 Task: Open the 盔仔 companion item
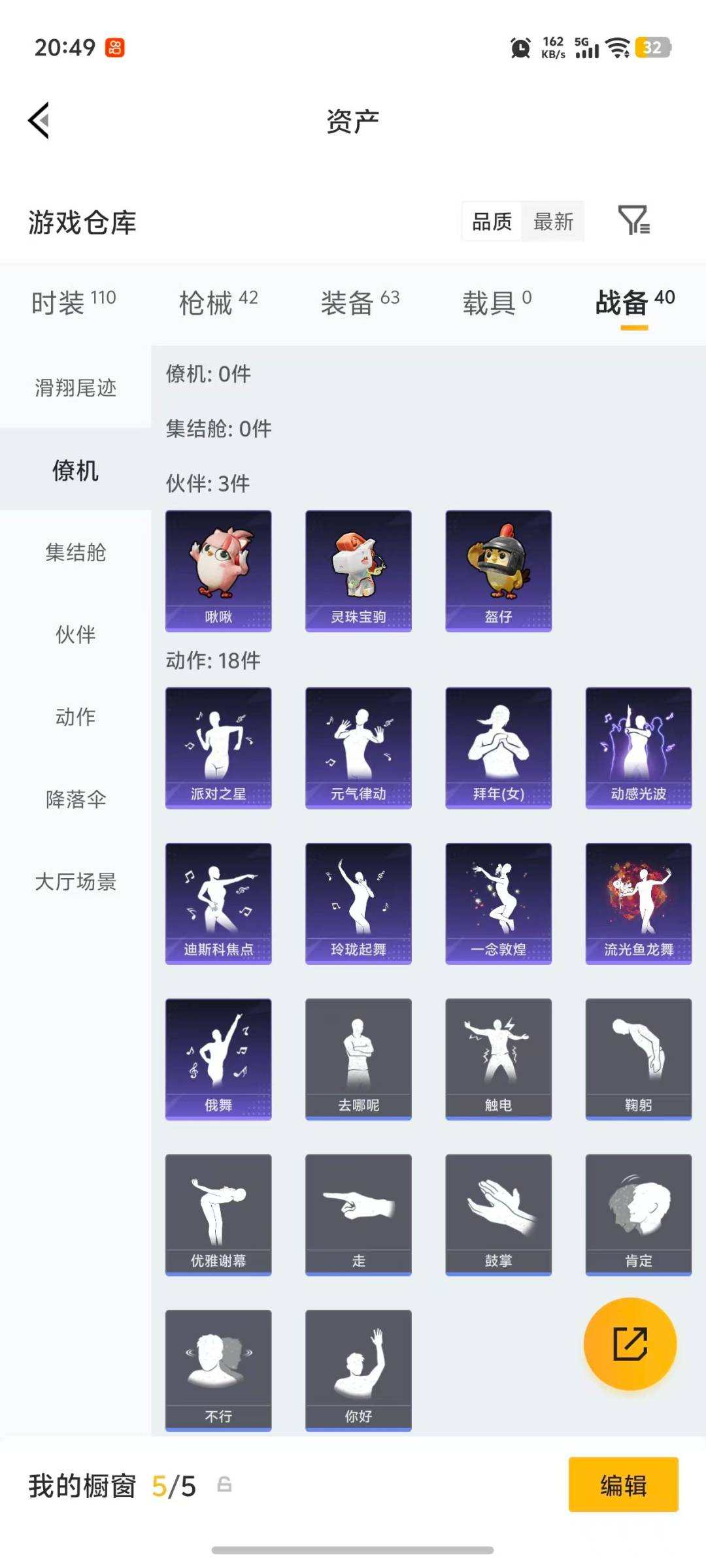coord(498,570)
